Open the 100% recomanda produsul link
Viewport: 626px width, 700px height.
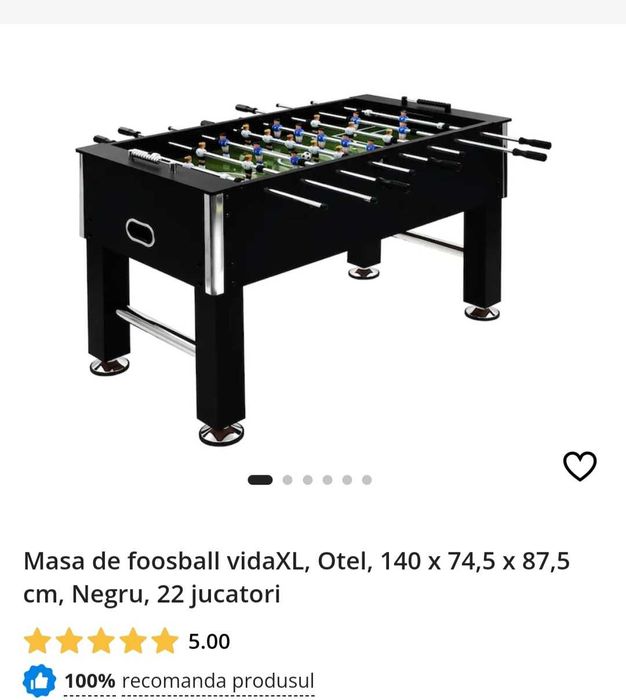click(x=189, y=681)
